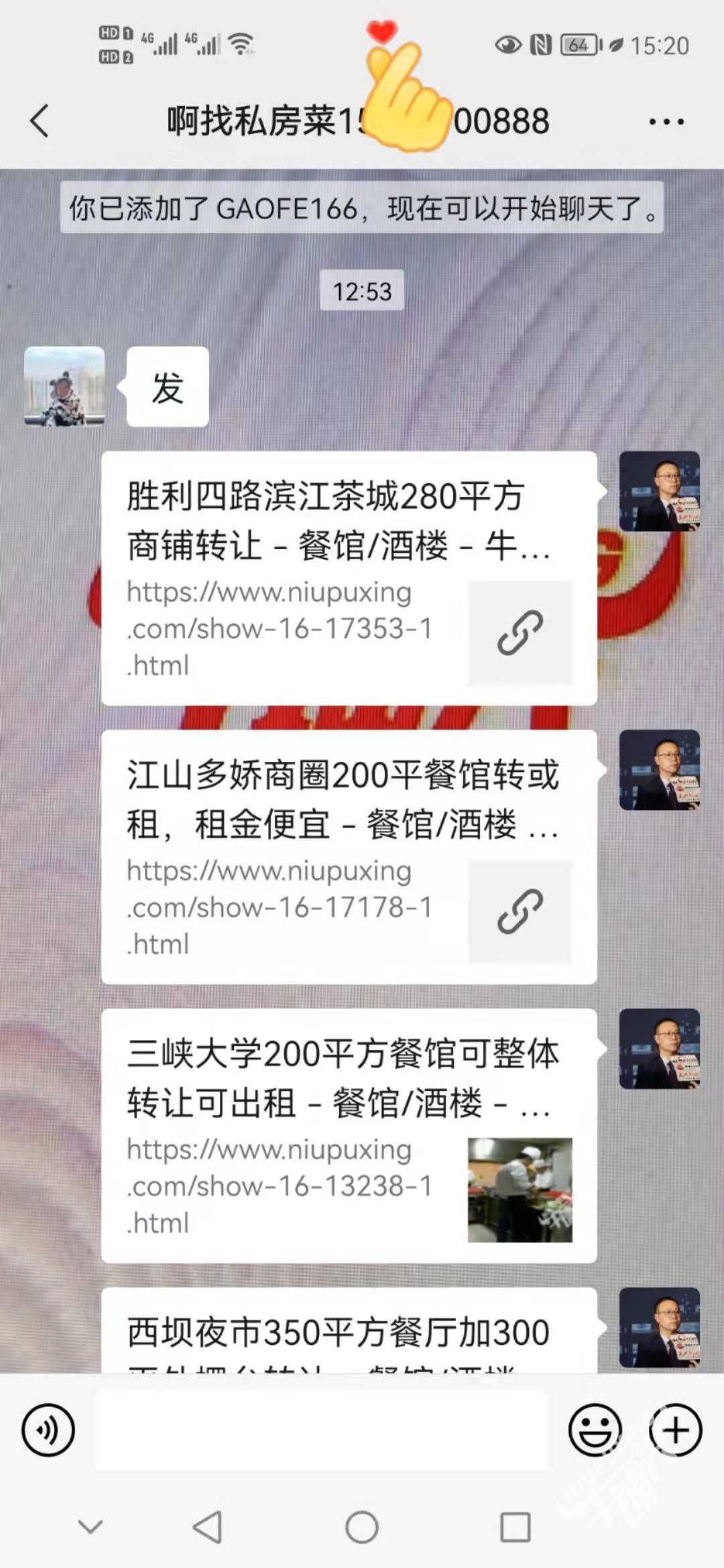Open the emoji picker
The width and height of the screenshot is (724, 1568).
[595, 1429]
